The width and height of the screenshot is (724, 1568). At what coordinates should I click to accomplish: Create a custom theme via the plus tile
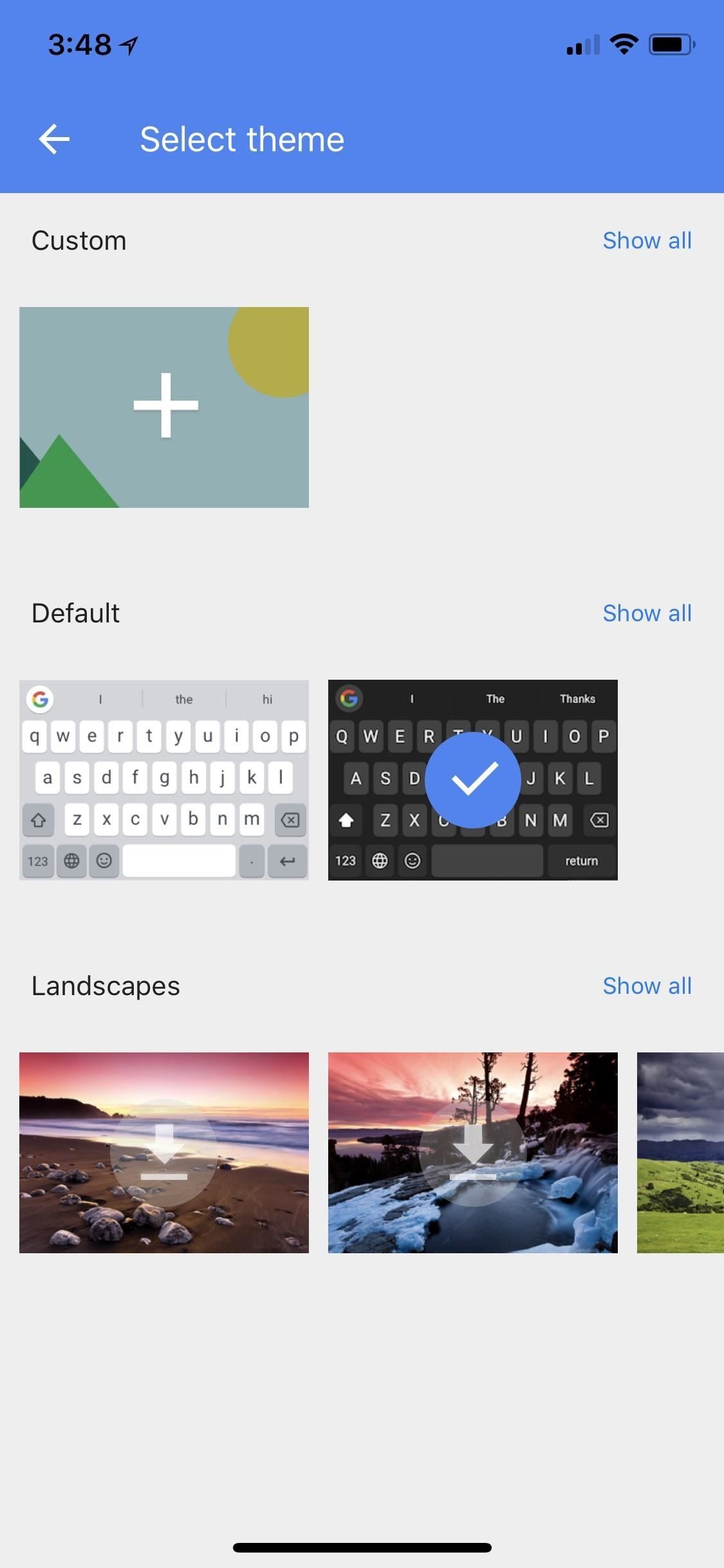pos(164,407)
